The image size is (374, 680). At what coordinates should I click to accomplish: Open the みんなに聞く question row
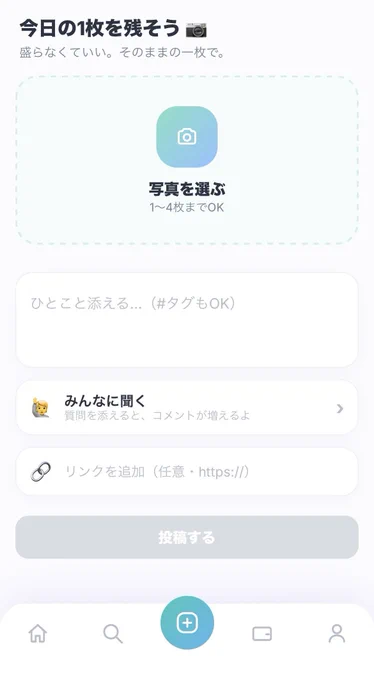[187, 408]
